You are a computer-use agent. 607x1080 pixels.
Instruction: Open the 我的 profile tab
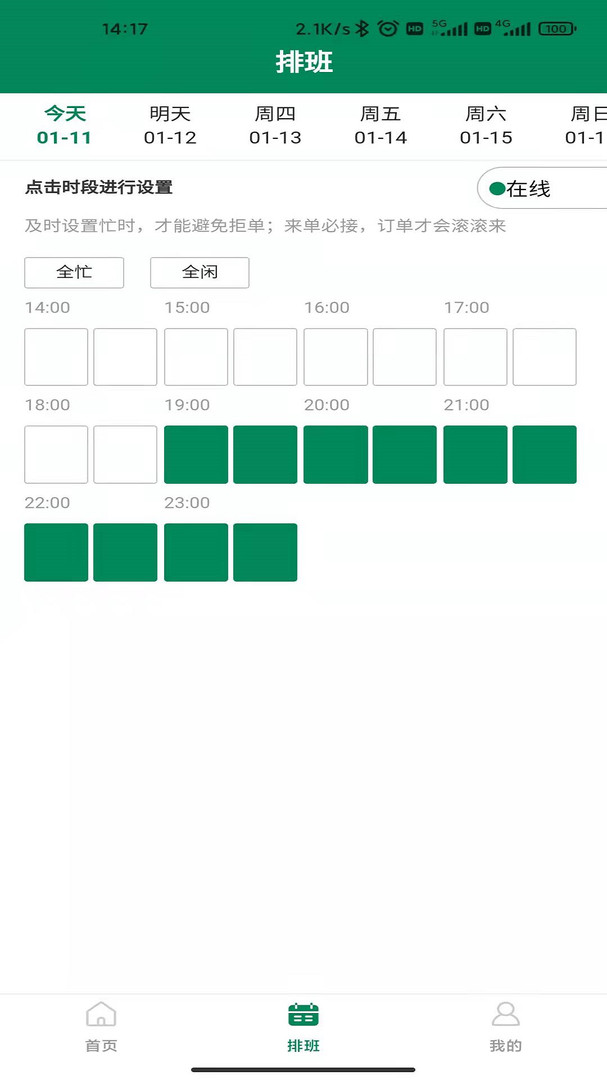[506, 1027]
